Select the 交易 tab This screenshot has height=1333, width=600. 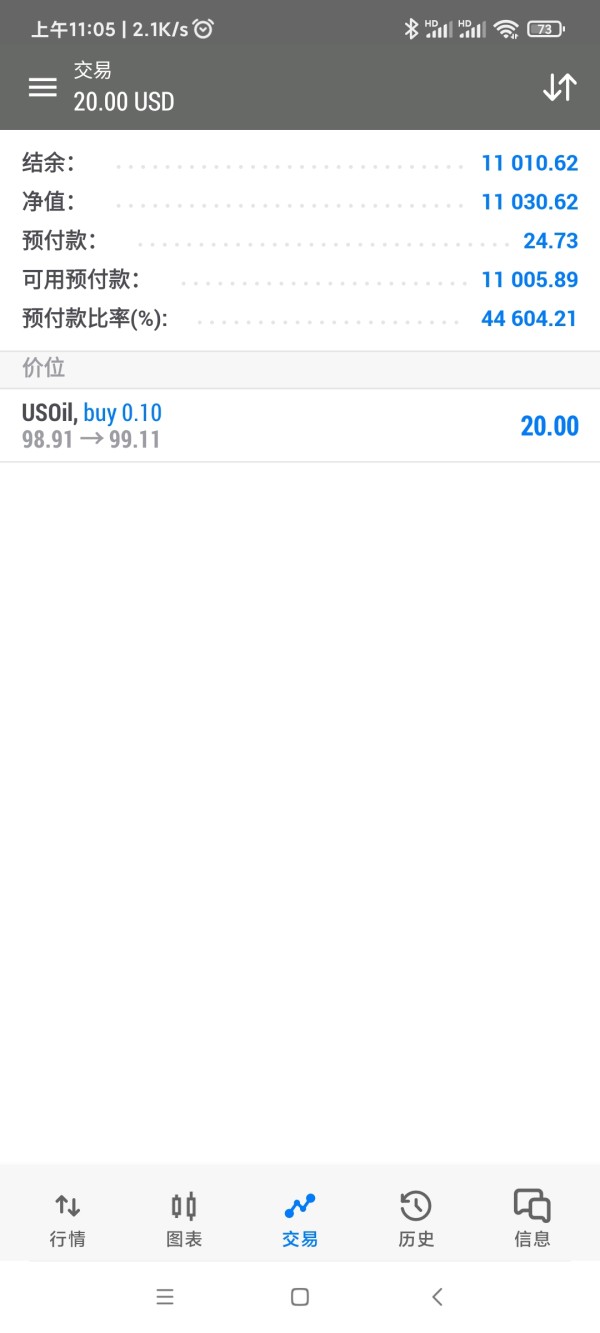coord(300,1218)
